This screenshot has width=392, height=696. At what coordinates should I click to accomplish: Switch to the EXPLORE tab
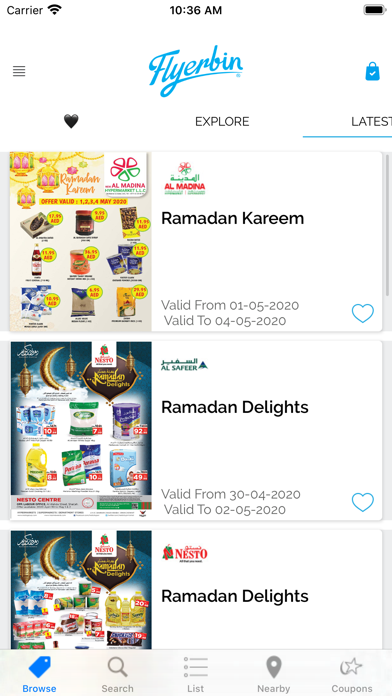point(222,122)
